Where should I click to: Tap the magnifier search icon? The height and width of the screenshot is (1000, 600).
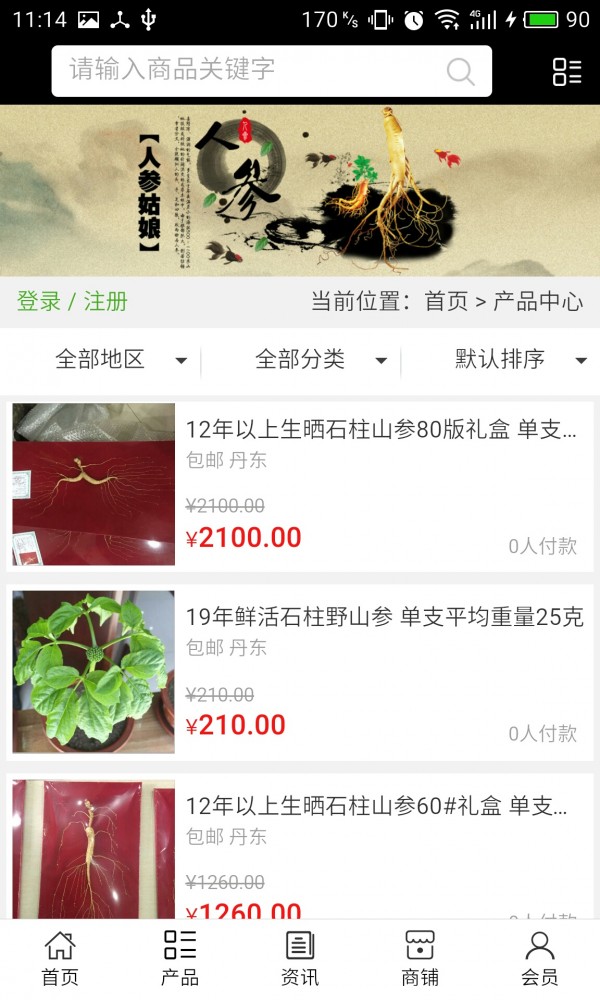tap(460, 71)
